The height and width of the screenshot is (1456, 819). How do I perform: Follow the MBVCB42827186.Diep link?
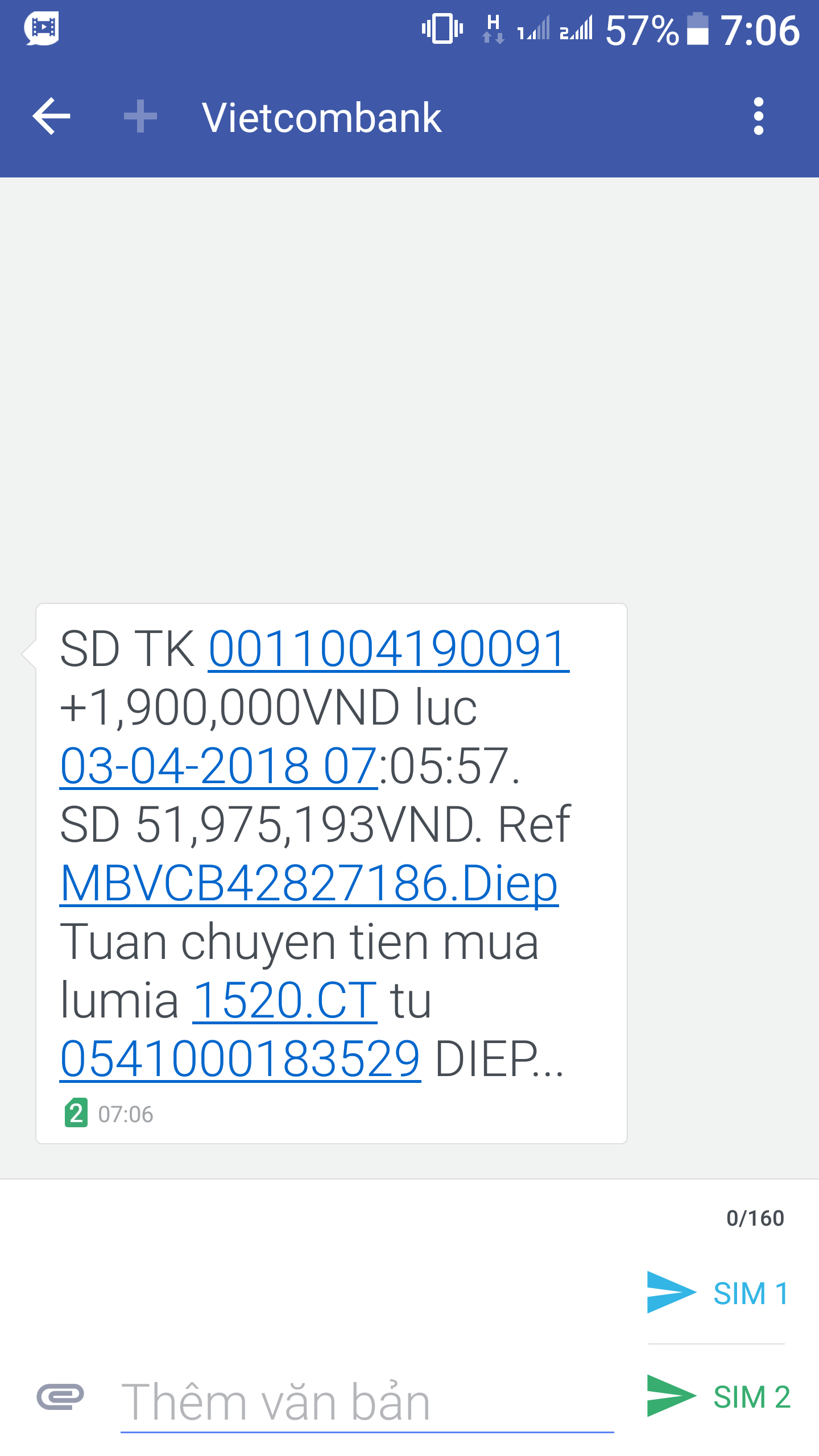tap(309, 883)
